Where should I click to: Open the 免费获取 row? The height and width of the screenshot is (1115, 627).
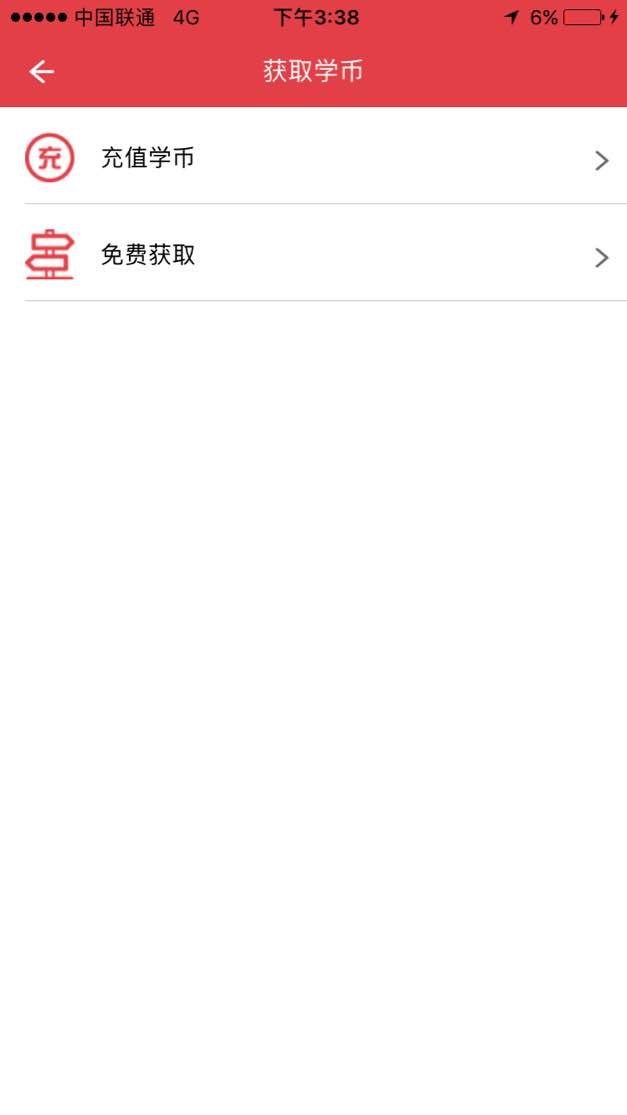click(313, 256)
